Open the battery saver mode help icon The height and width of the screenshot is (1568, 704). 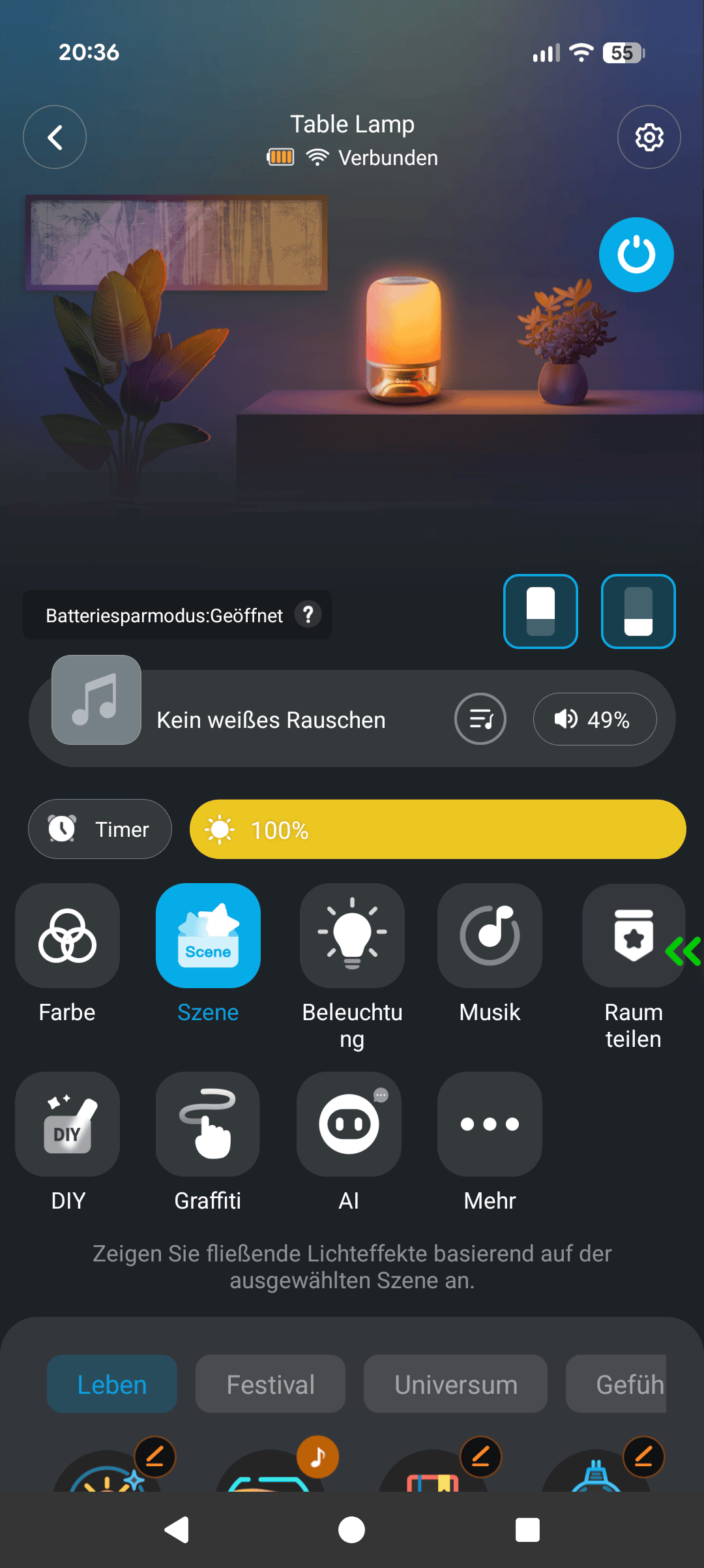tap(308, 614)
